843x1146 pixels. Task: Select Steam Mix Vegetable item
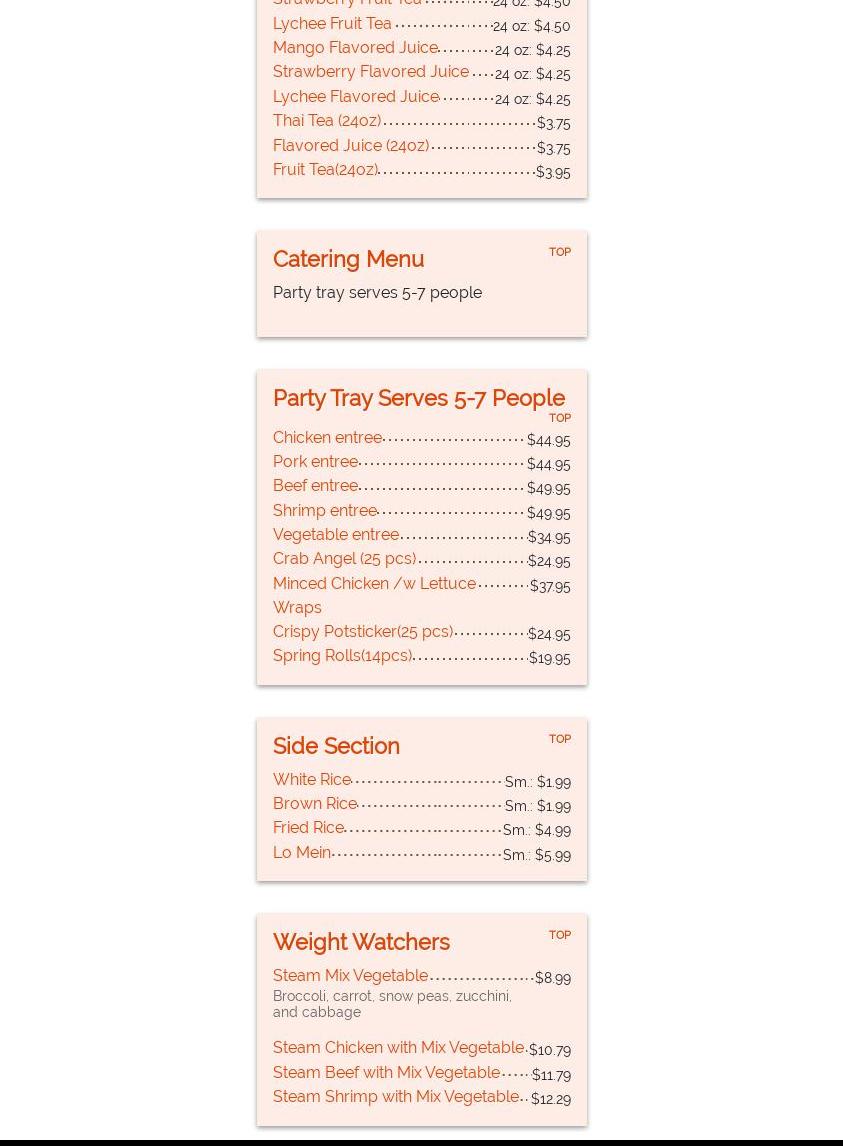[x=350, y=975]
